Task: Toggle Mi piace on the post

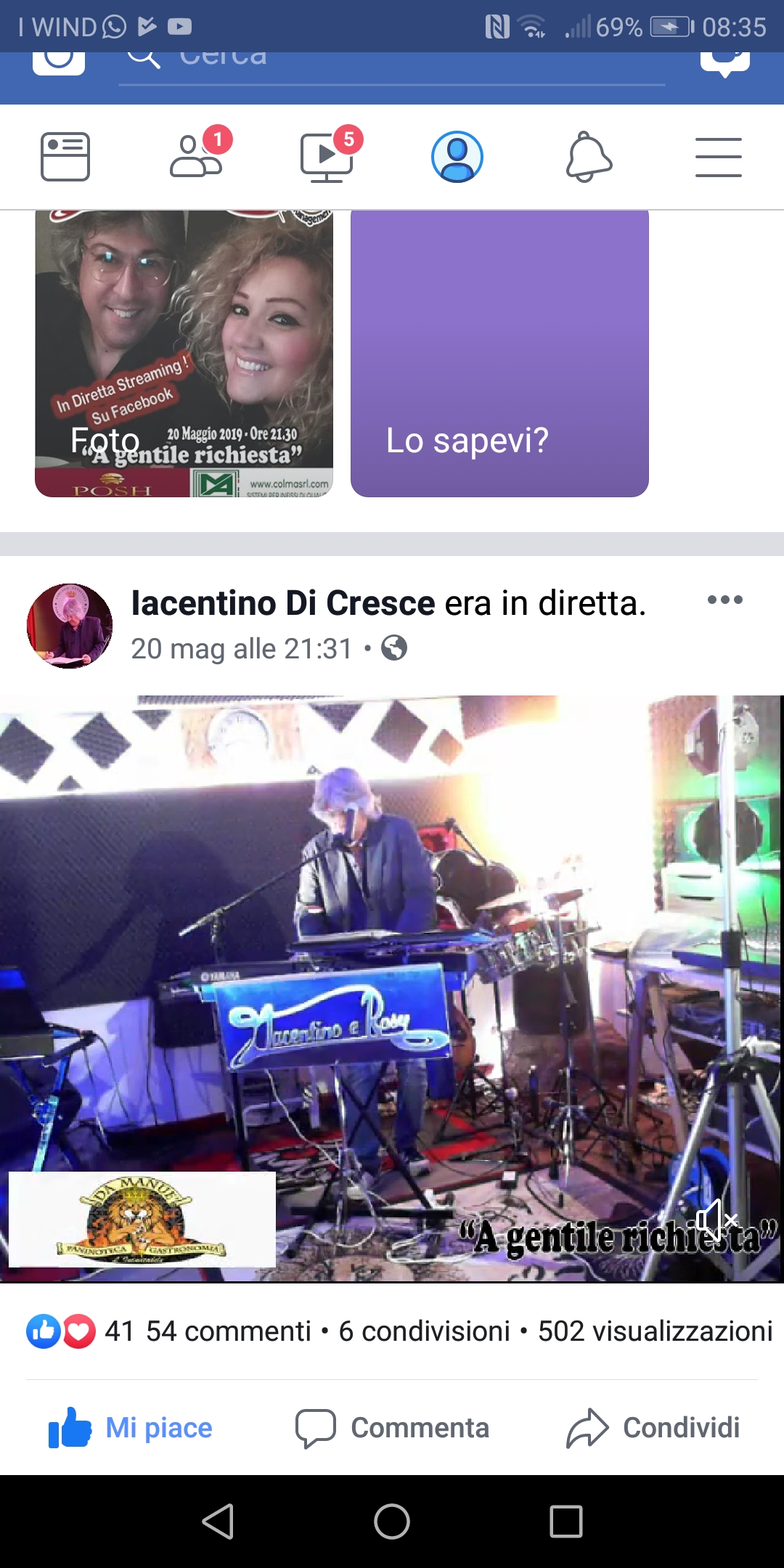Action: point(131,1428)
